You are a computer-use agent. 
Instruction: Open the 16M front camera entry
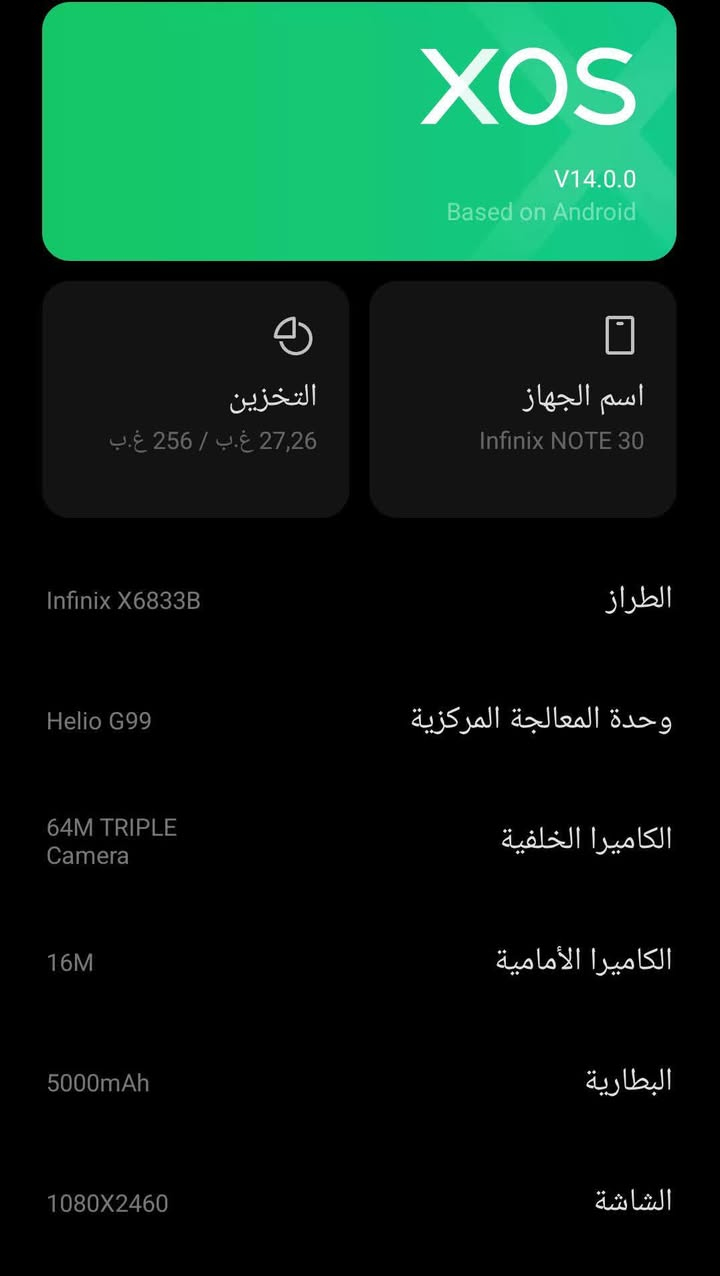click(x=360, y=960)
